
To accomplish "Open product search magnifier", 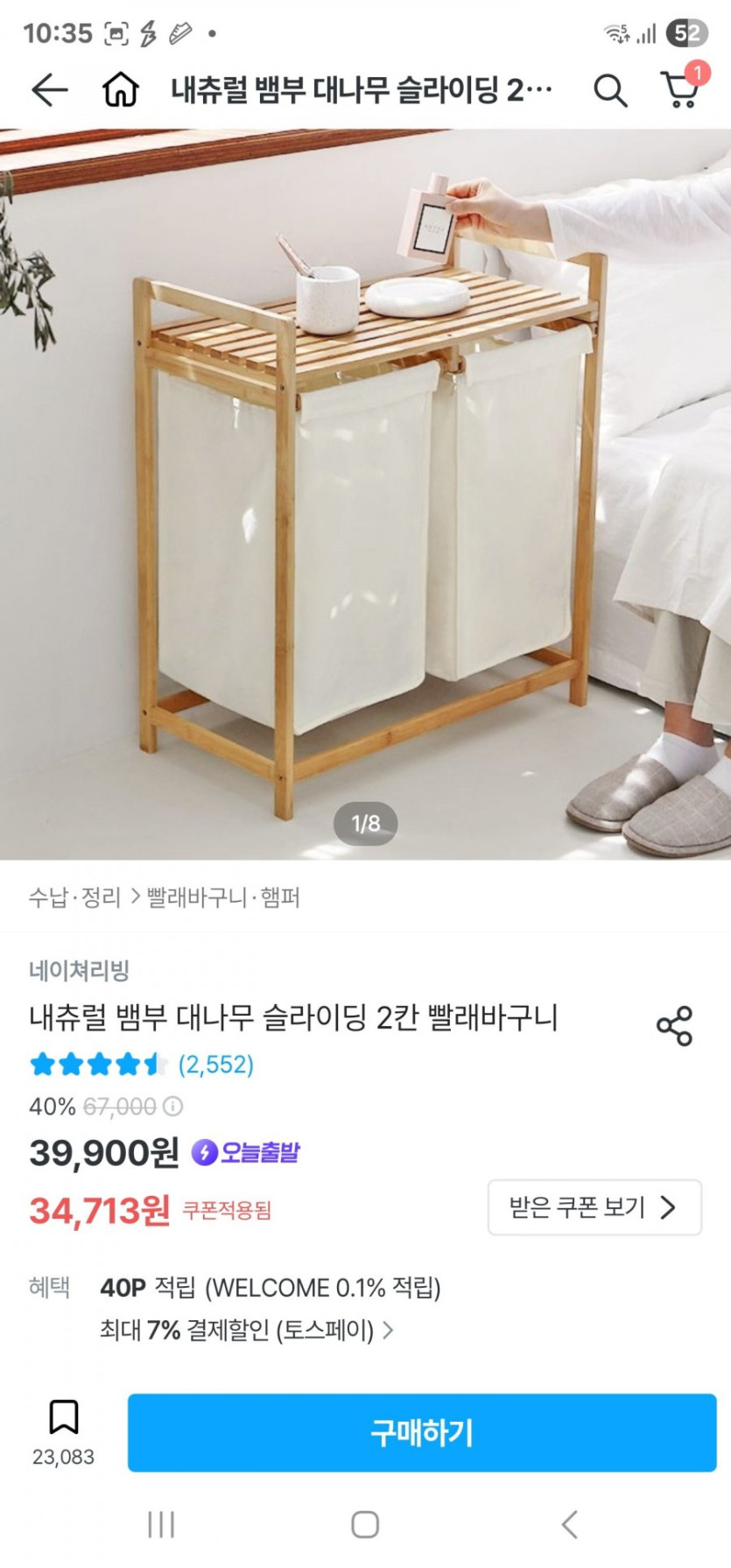I will pyautogui.click(x=610, y=89).
